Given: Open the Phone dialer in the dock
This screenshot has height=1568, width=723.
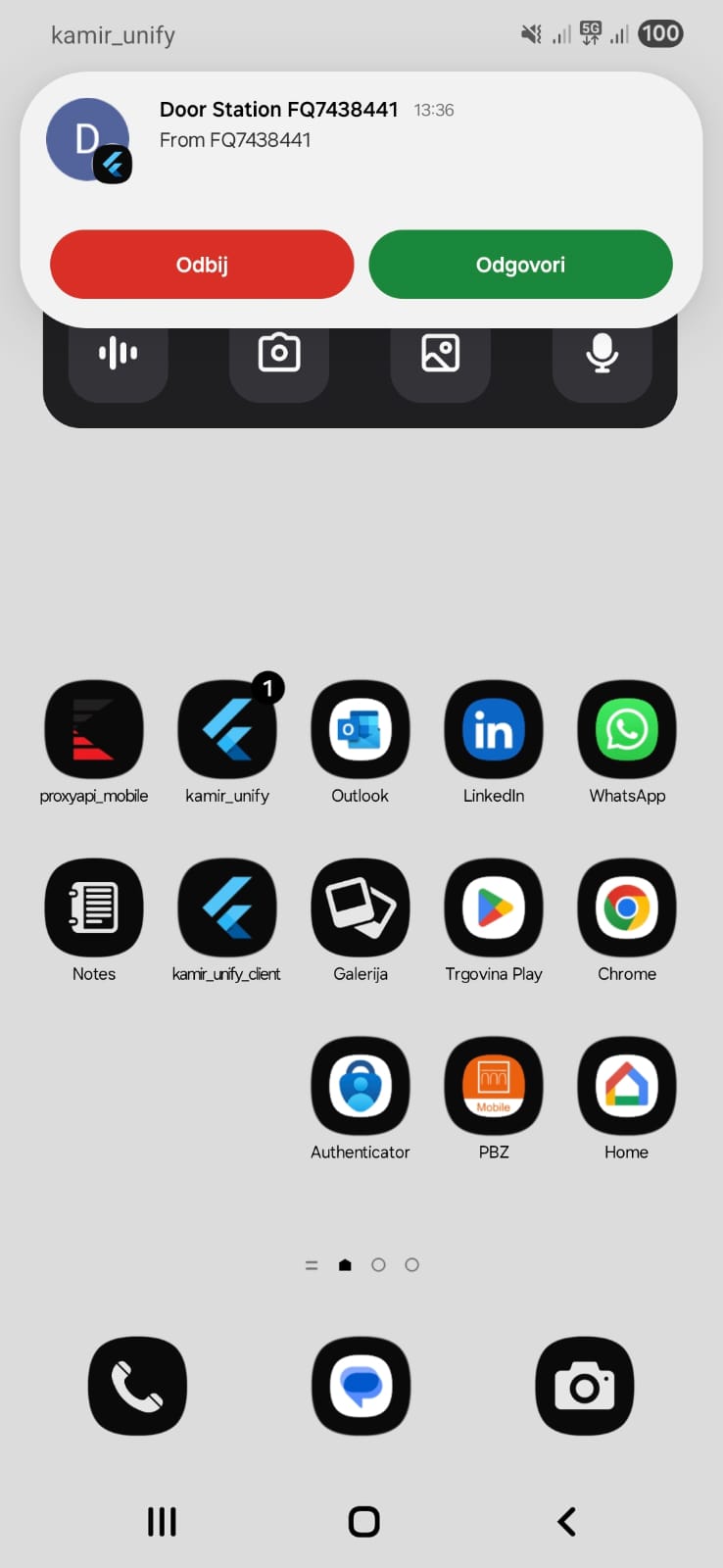Looking at the screenshot, I should coord(138,1386).
